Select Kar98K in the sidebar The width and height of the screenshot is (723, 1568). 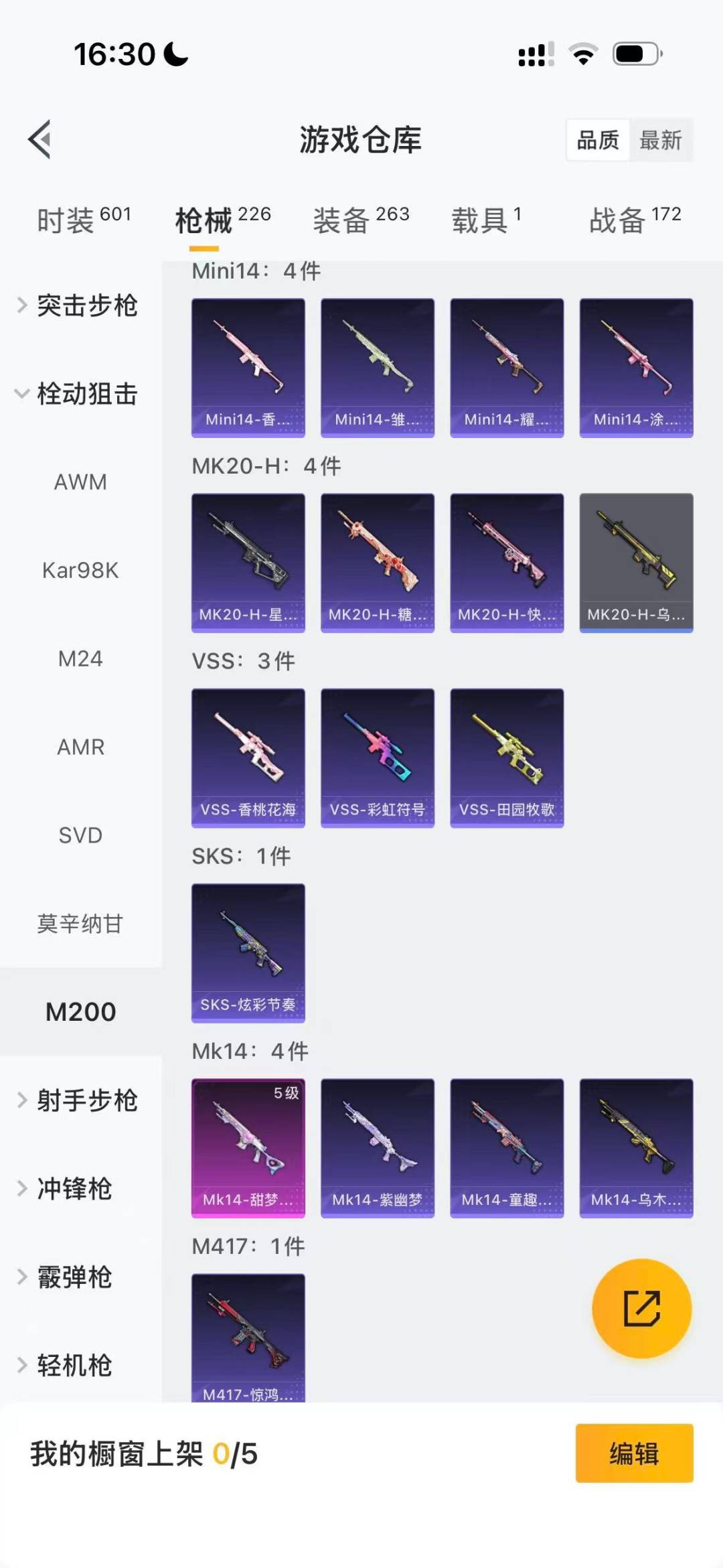[x=80, y=571]
